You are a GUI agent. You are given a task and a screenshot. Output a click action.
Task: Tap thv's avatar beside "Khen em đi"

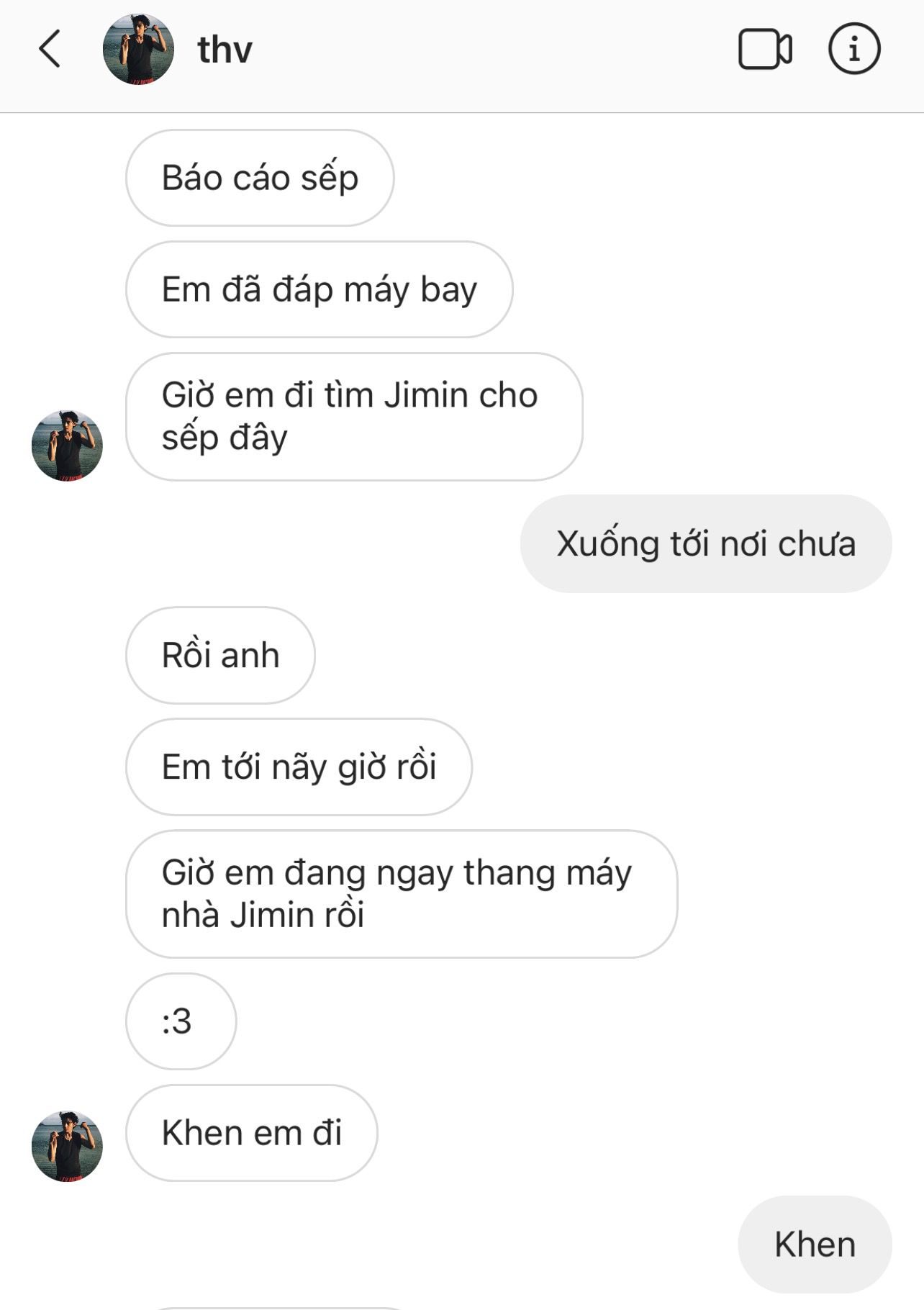click(67, 1146)
